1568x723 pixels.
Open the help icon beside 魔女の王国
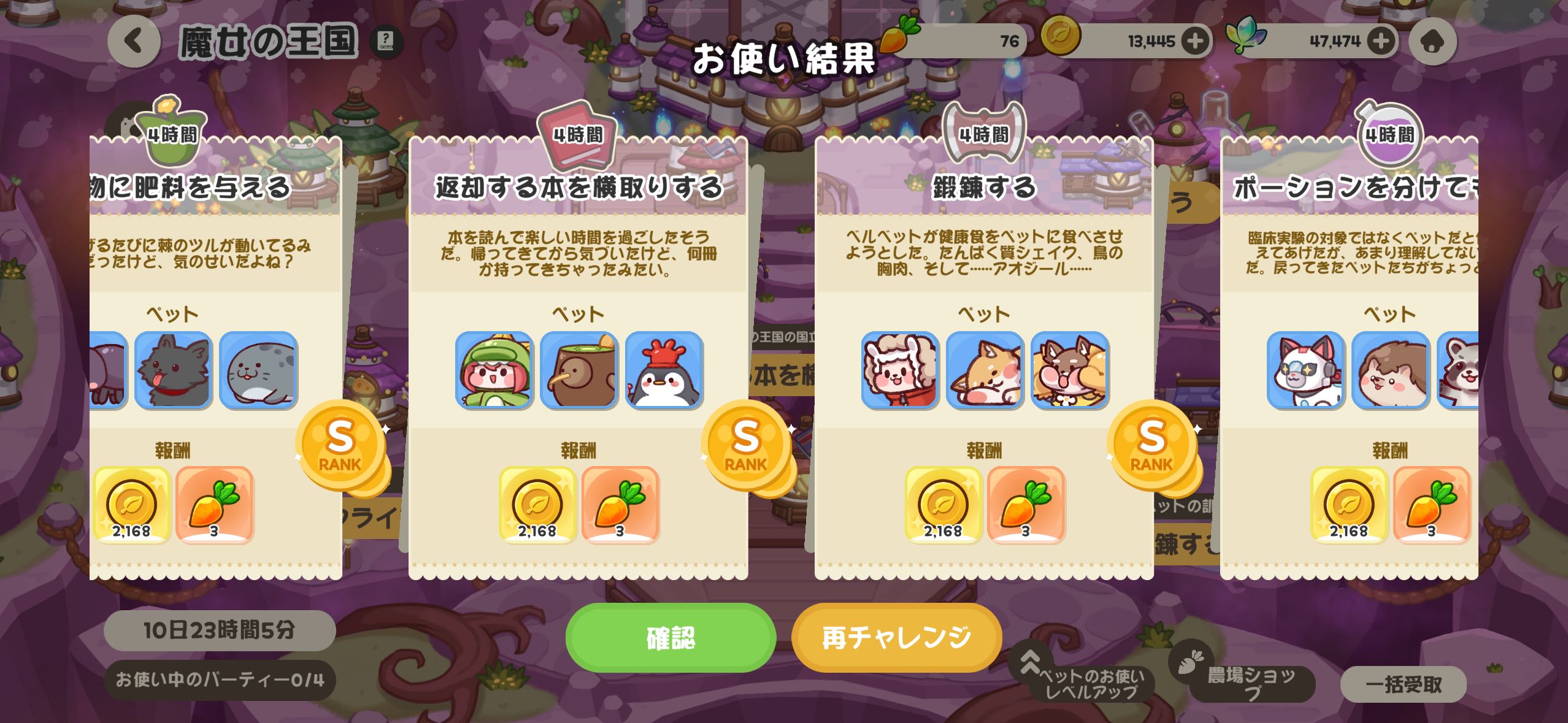pos(386,42)
